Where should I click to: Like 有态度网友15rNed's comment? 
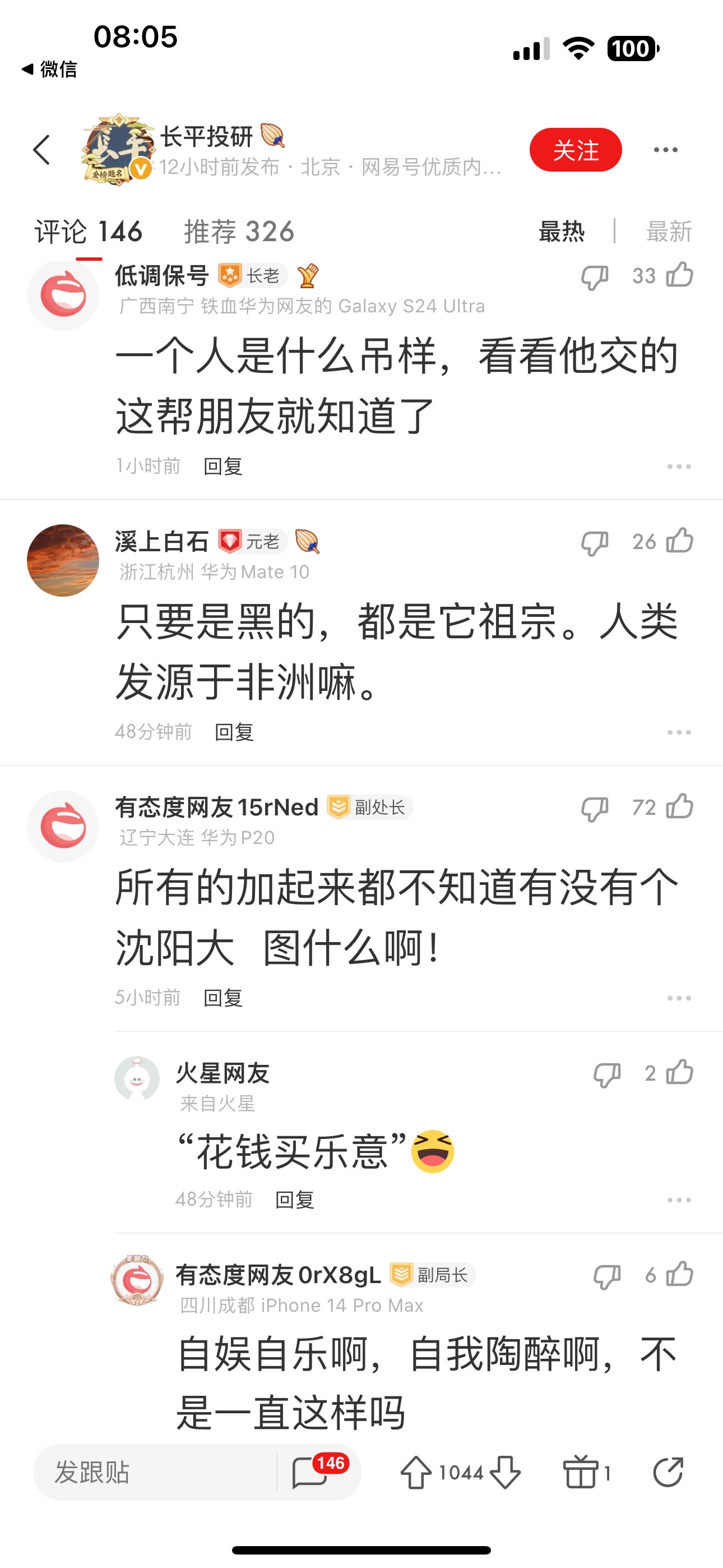point(680,806)
